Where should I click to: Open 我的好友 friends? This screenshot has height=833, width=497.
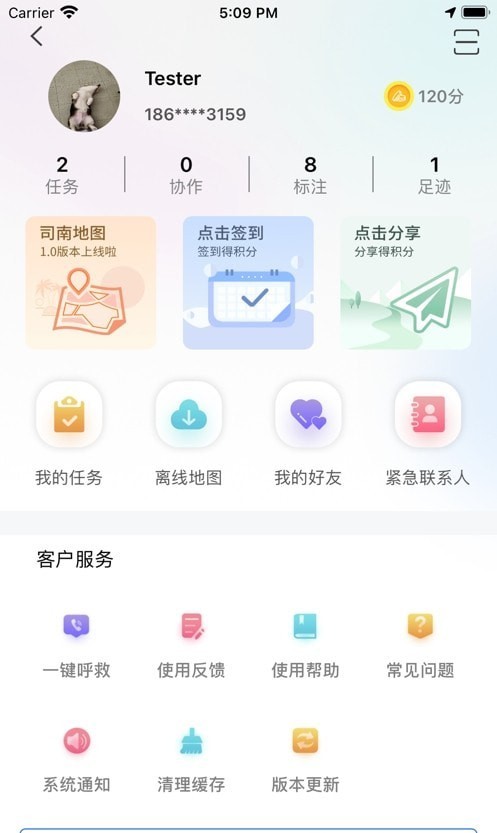[x=308, y=434]
